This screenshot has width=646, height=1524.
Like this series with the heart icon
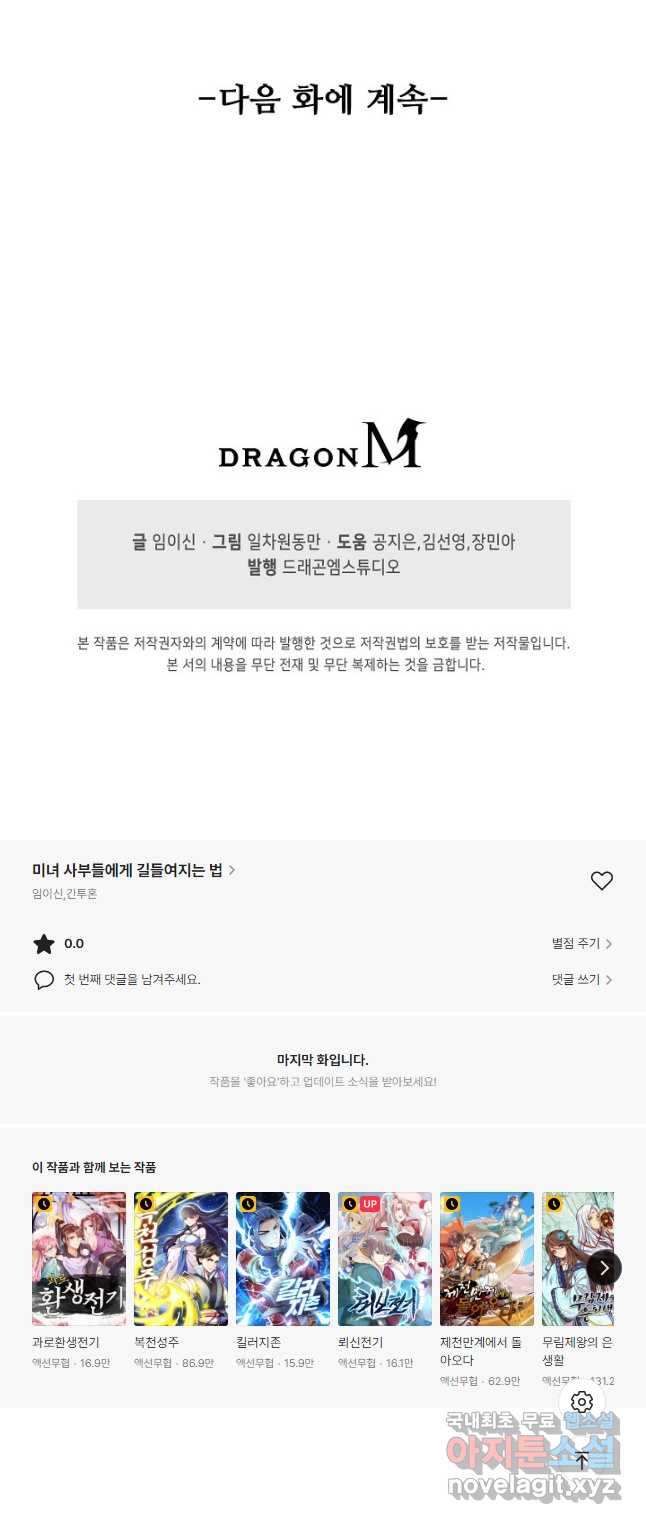601,881
